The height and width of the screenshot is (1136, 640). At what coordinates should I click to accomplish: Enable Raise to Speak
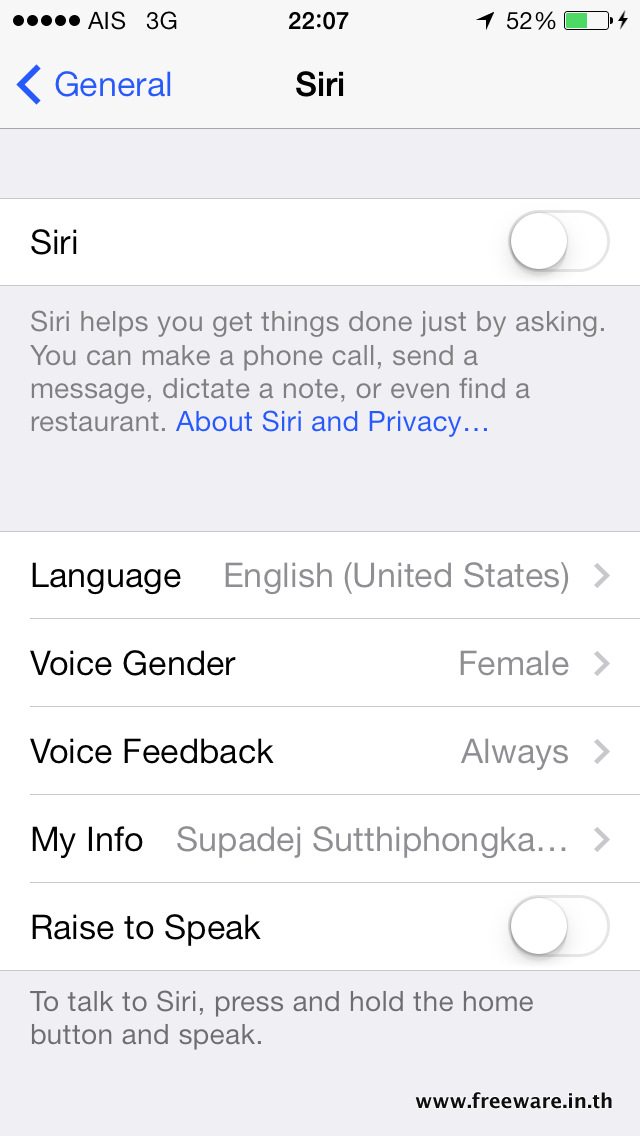(558, 927)
